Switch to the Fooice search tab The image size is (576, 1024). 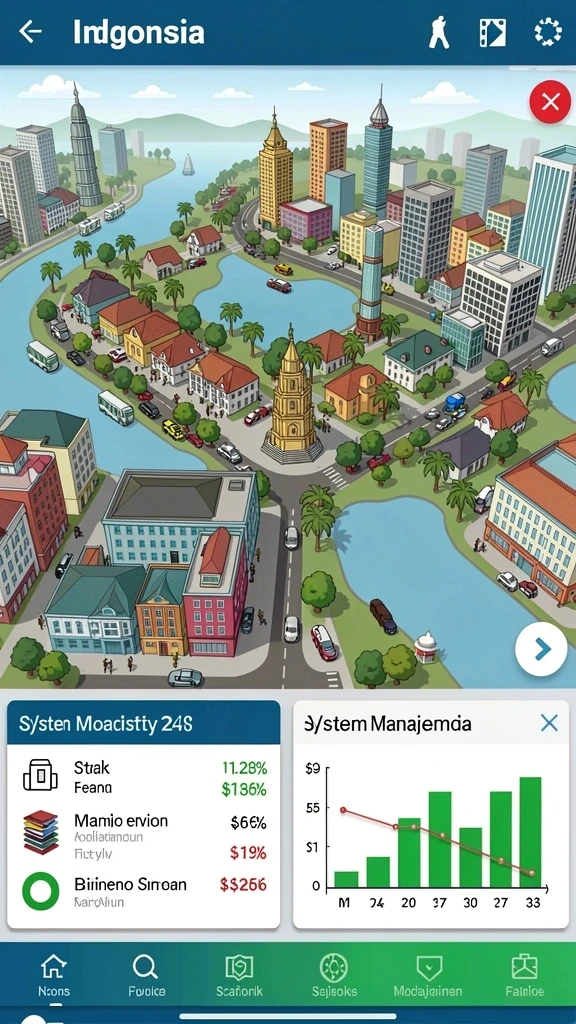coord(146,975)
